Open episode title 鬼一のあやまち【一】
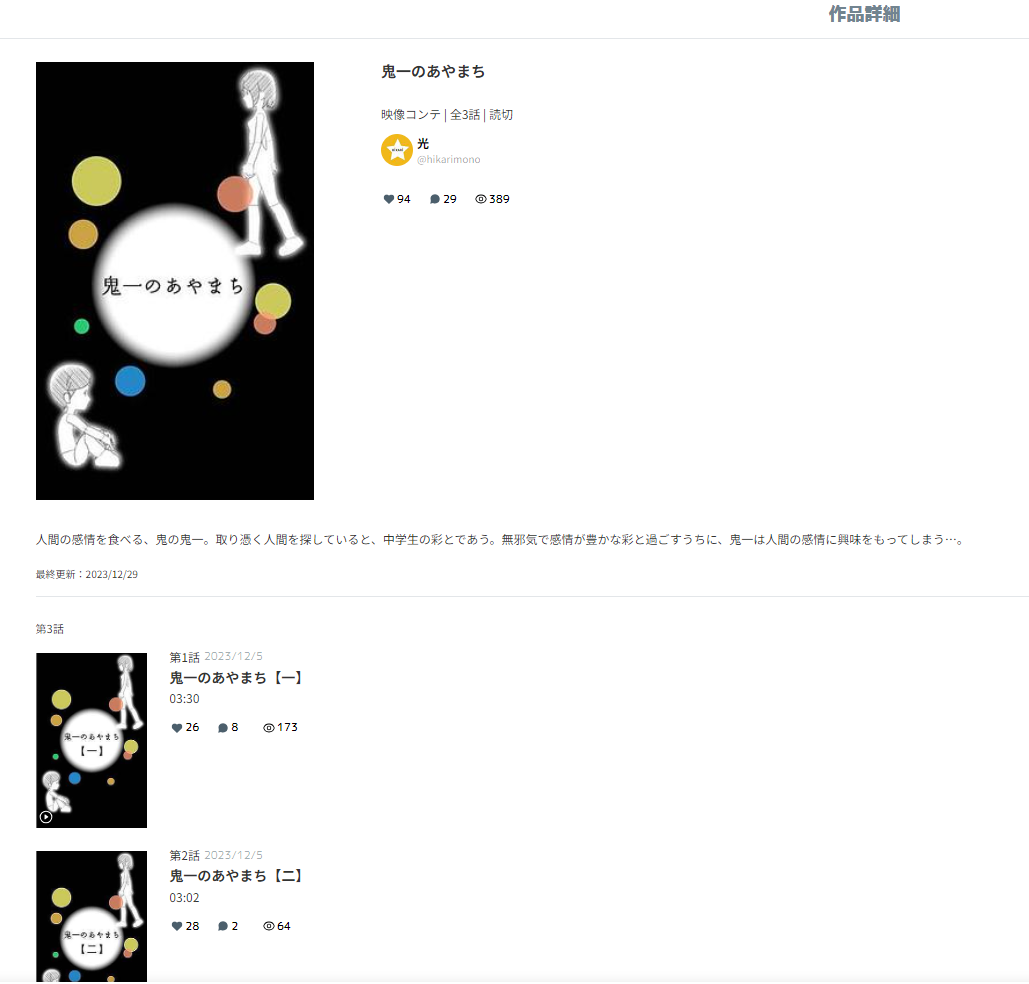1029x984 pixels. (237, 678)
